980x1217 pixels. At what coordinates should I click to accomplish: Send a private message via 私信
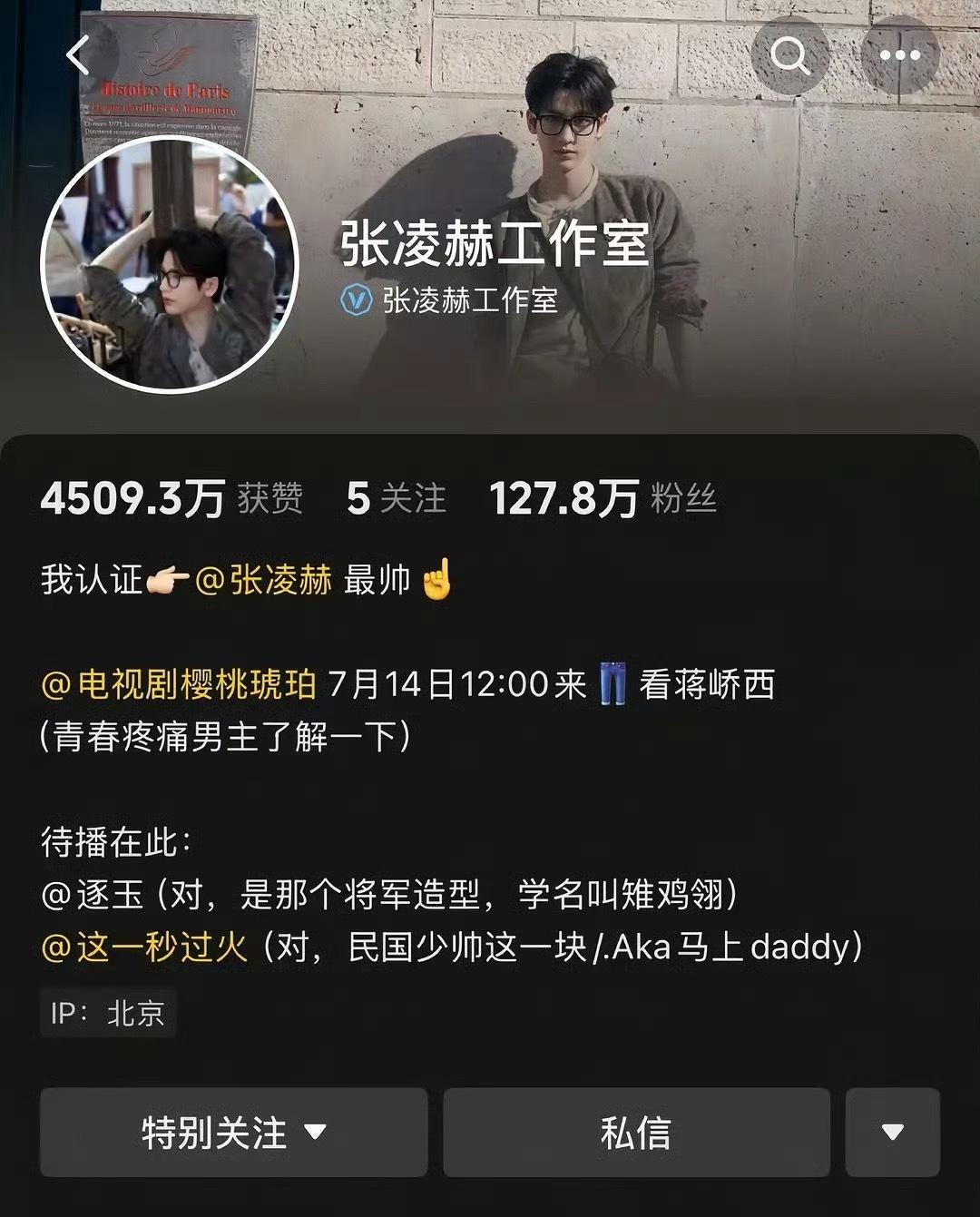click(636, 1132)
